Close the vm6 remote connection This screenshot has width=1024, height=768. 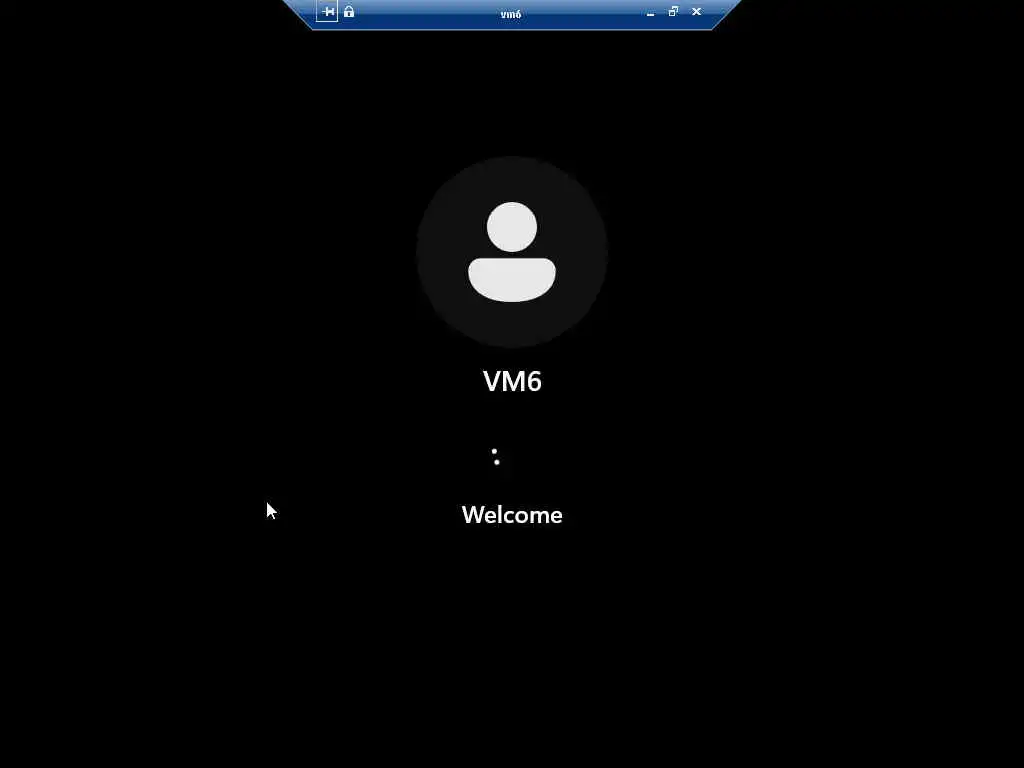[x=696, y=12]
